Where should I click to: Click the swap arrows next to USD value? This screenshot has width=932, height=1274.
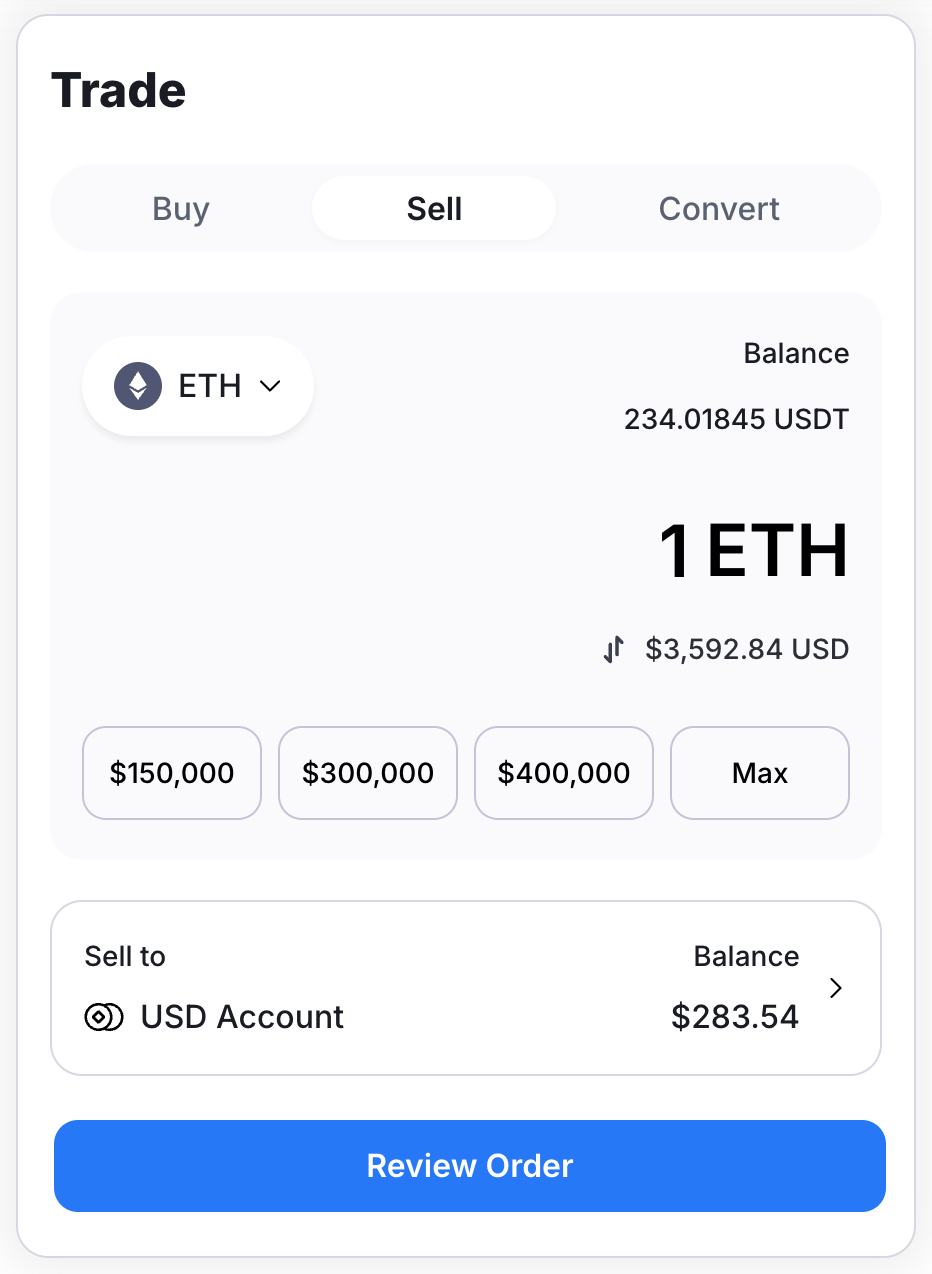tap(613, 648)
